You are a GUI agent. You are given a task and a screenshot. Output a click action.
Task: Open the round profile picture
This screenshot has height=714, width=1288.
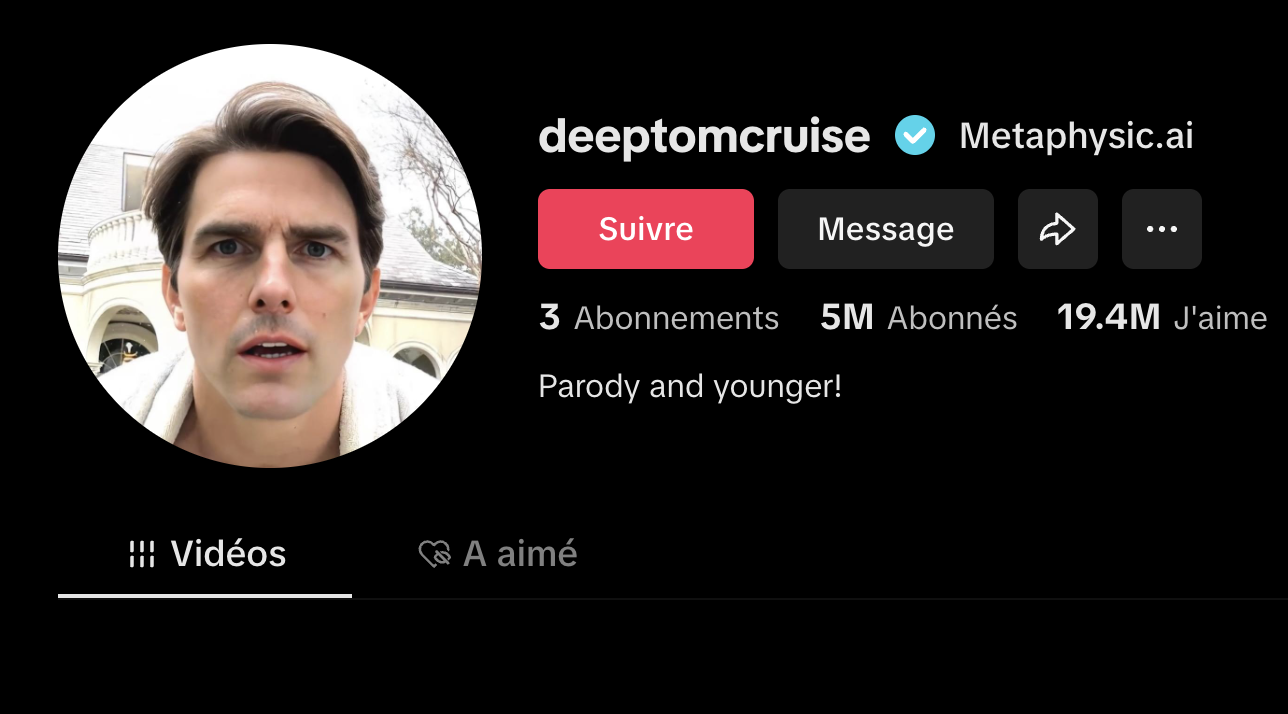click(270, 256)
